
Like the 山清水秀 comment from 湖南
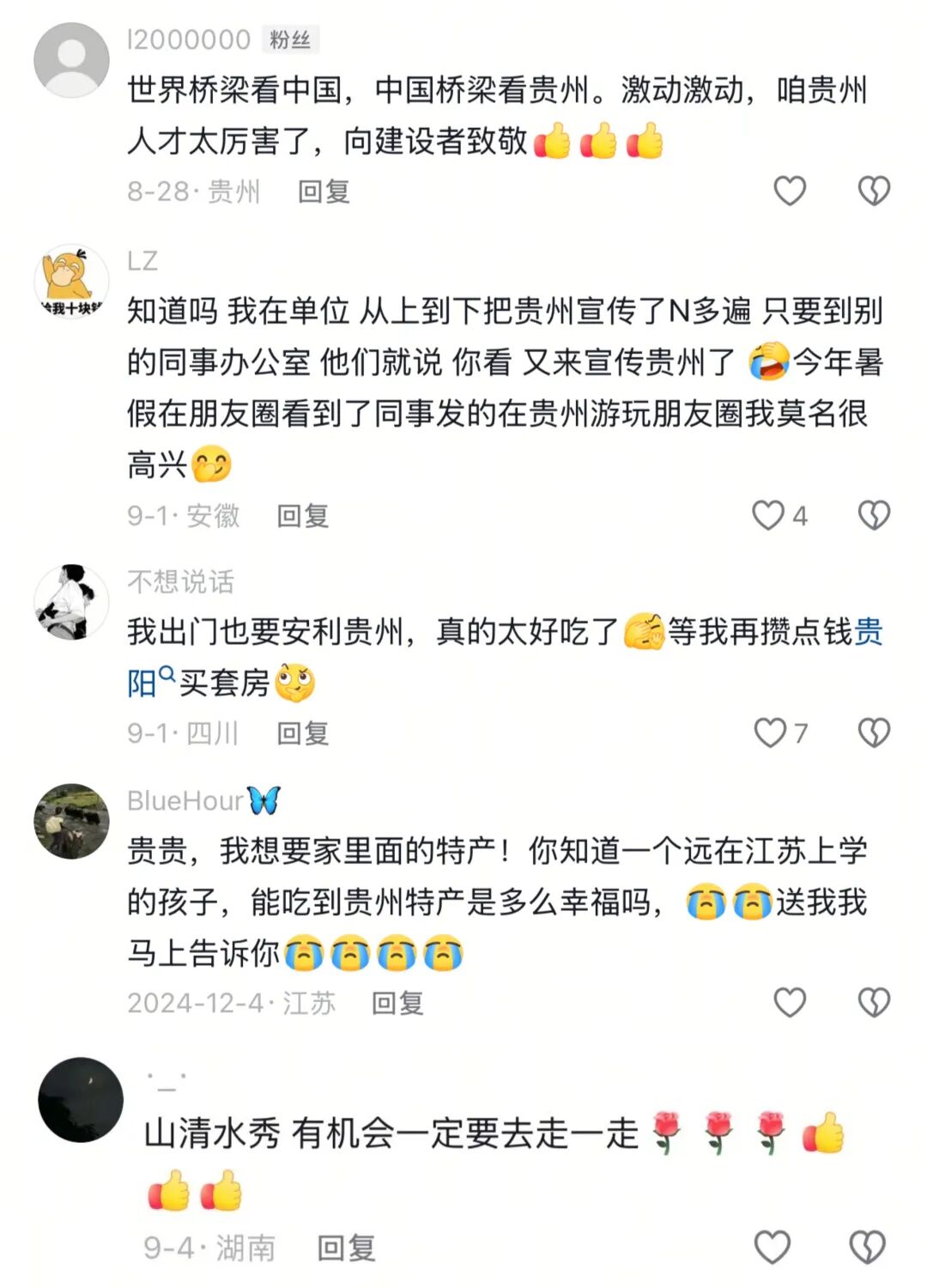772,1247
